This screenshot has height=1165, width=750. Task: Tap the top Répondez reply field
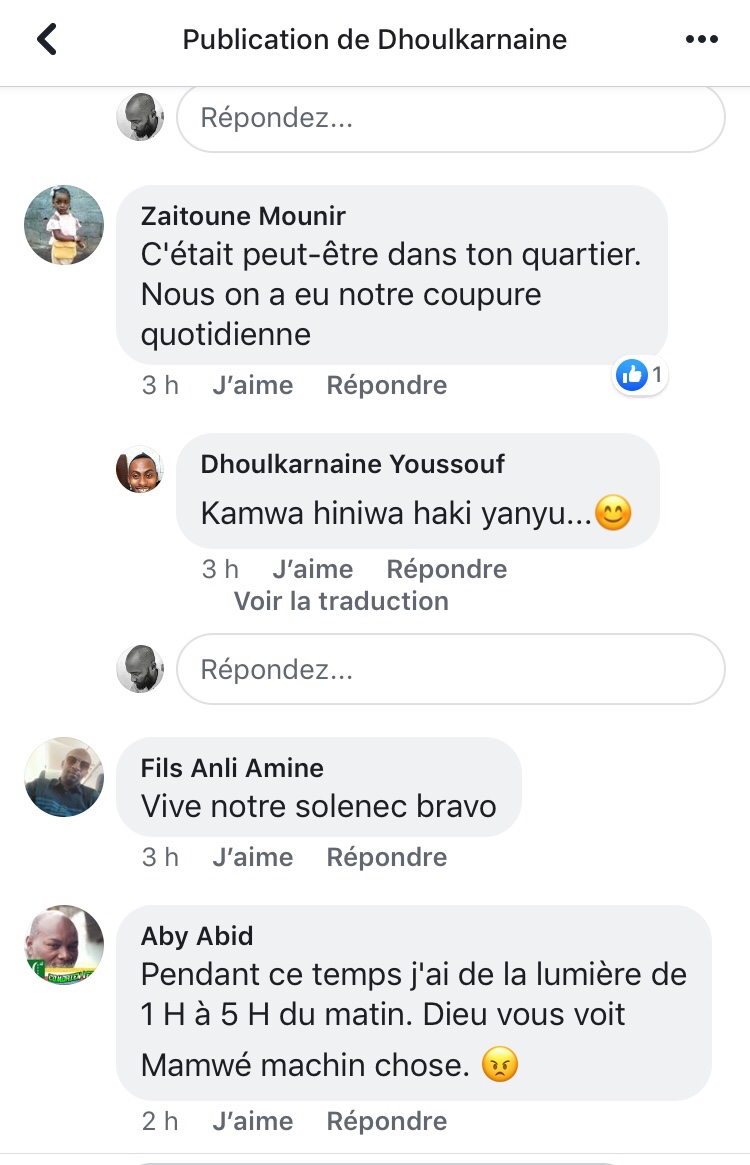click(x=450, y=118)
